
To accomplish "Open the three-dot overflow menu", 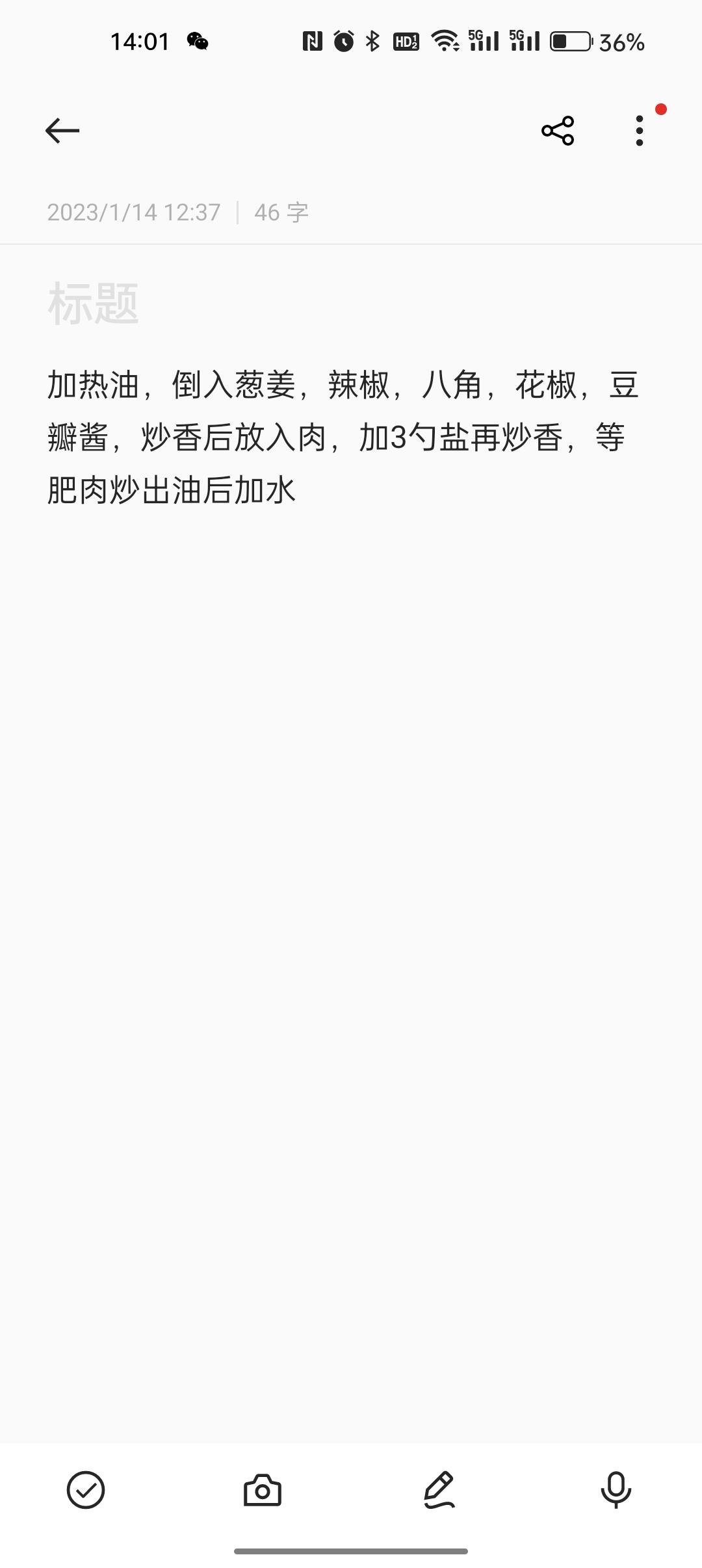I will click(x=640, y=130).
